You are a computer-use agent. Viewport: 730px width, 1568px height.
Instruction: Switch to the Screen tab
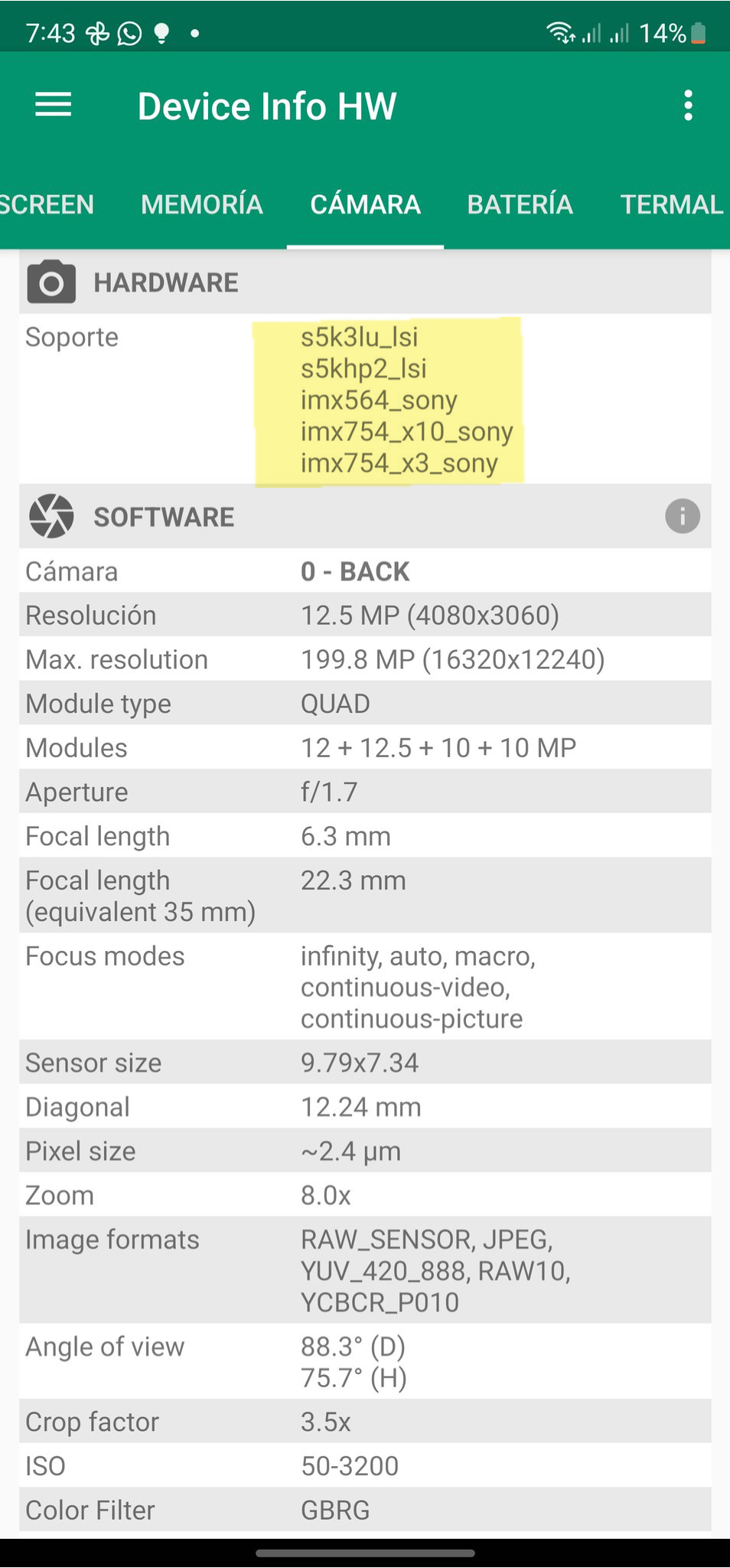coord(46,204)
